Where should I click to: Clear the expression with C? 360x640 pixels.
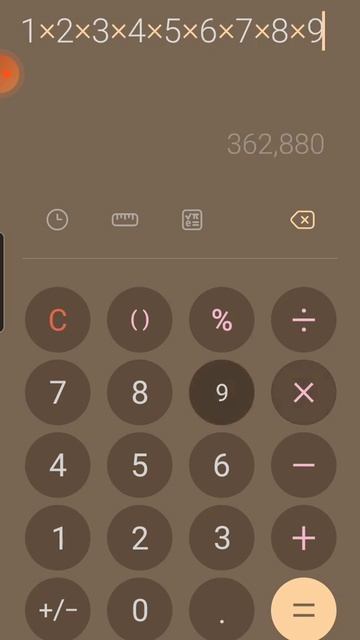(x=58, y=320)
